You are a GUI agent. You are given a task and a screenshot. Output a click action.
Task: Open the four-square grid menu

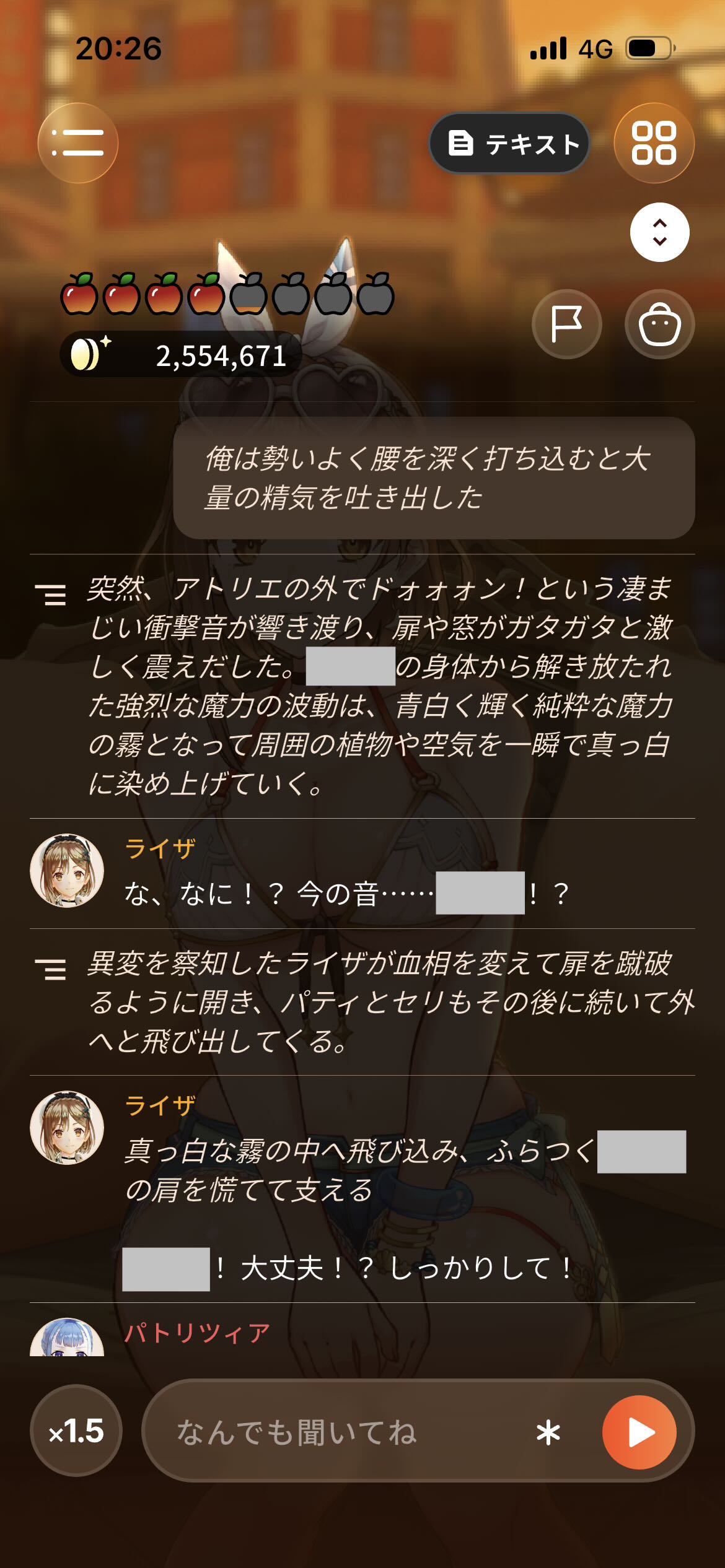(x=654, y=143)
